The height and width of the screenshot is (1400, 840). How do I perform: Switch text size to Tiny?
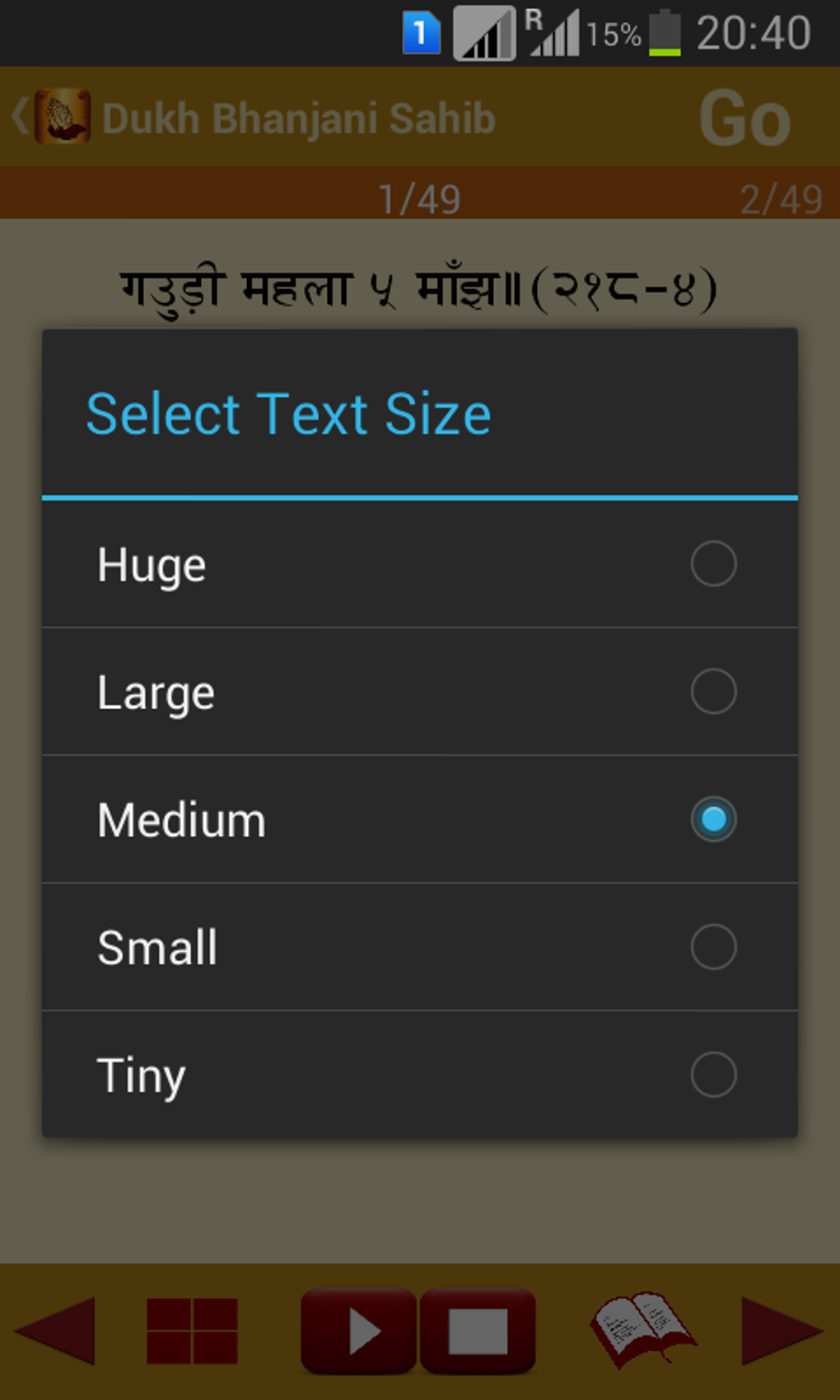(420, 1075)
